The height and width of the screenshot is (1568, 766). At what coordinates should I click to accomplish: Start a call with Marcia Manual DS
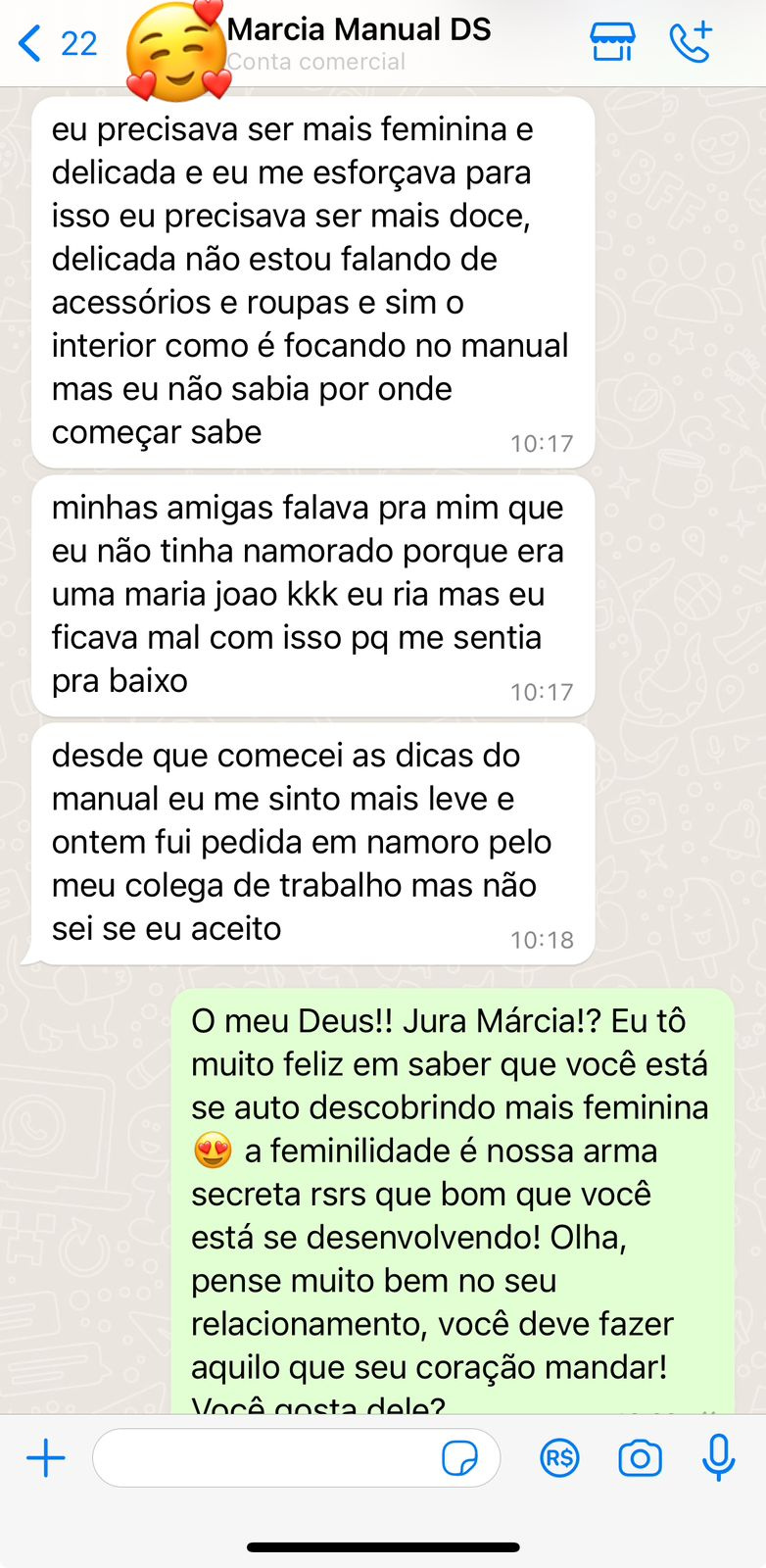(x=690, y=42)
